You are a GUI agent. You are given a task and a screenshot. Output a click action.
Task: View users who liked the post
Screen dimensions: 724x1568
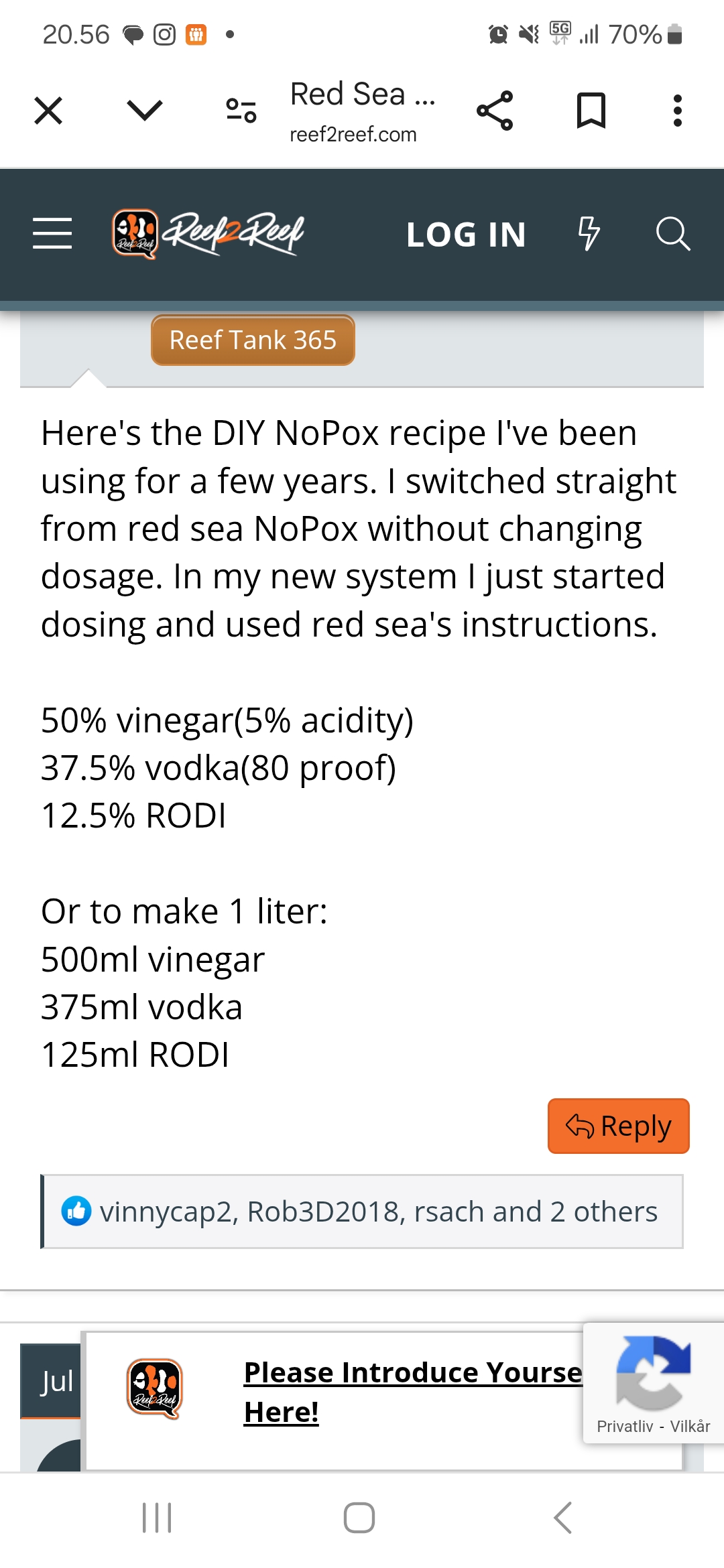pos(379,1212)
